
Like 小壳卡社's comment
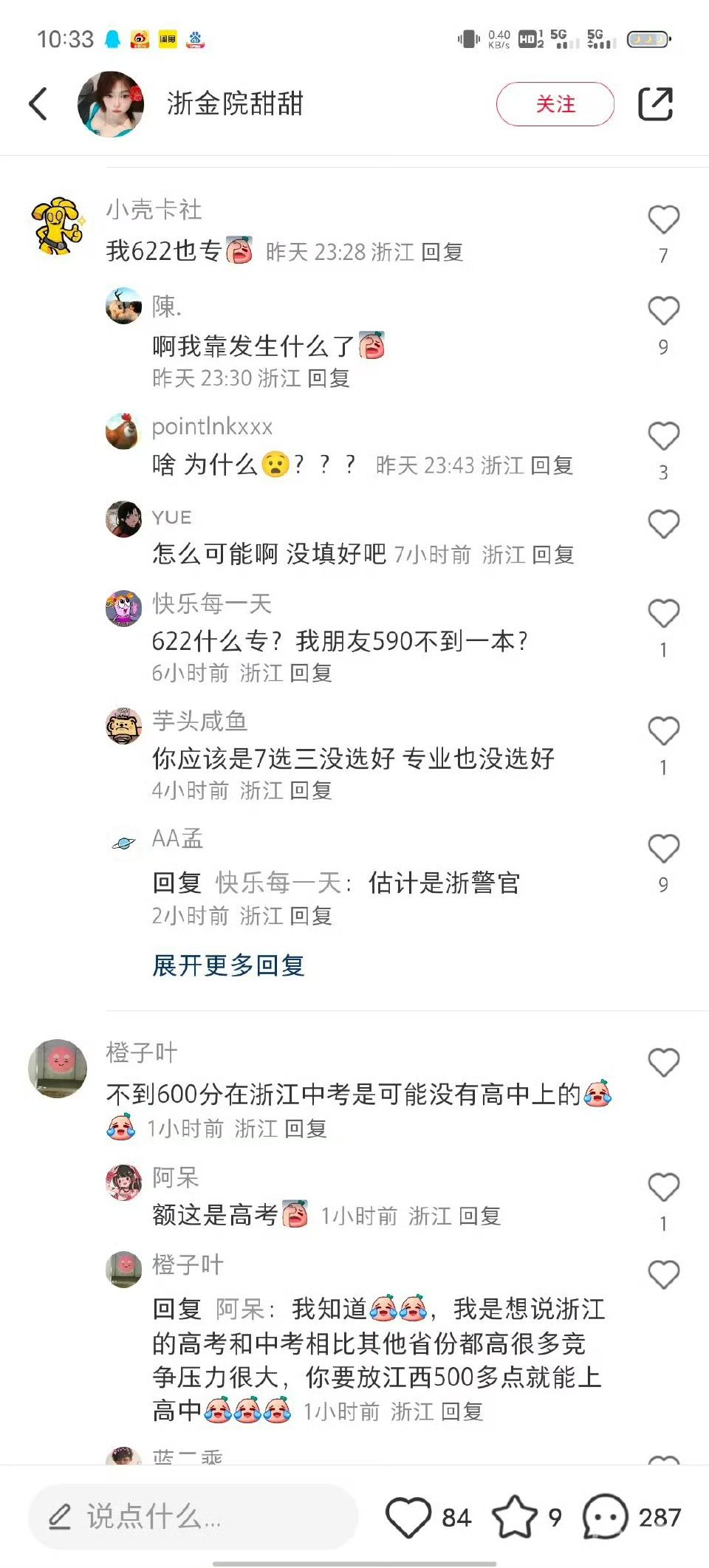click(x=663, y=219)
